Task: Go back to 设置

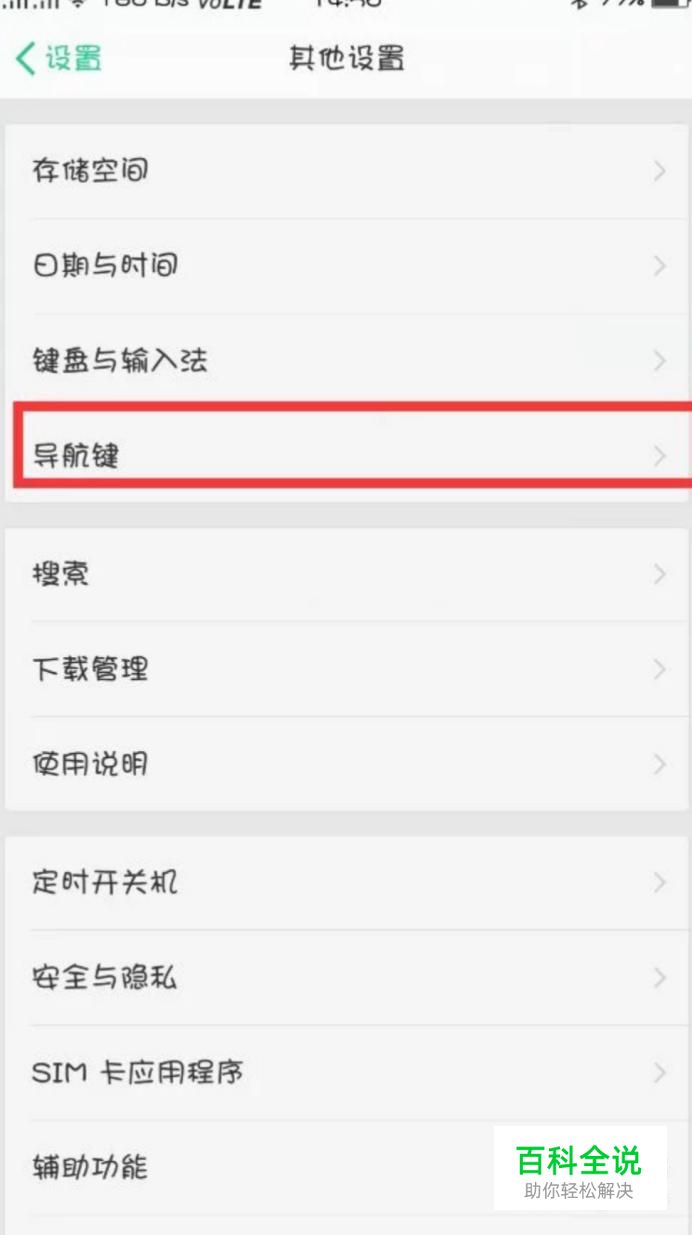Action: tap(58, 58)
